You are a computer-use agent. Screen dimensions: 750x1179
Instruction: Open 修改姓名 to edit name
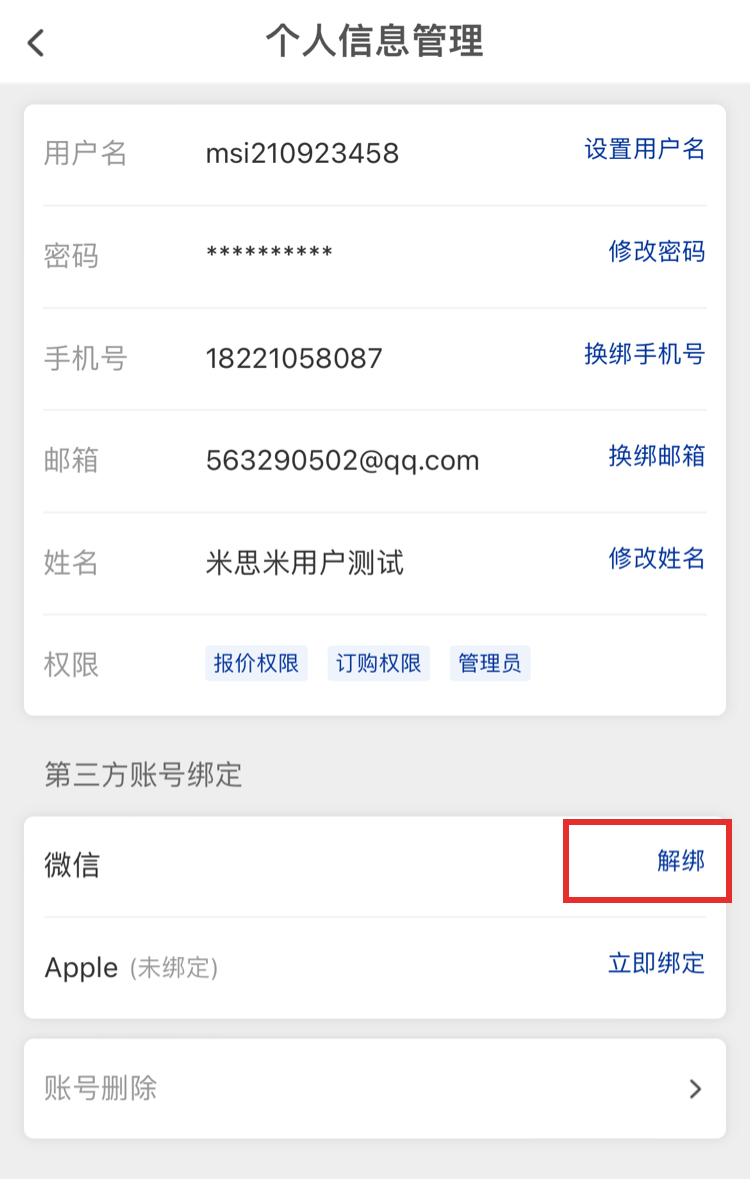coord(656,558)
